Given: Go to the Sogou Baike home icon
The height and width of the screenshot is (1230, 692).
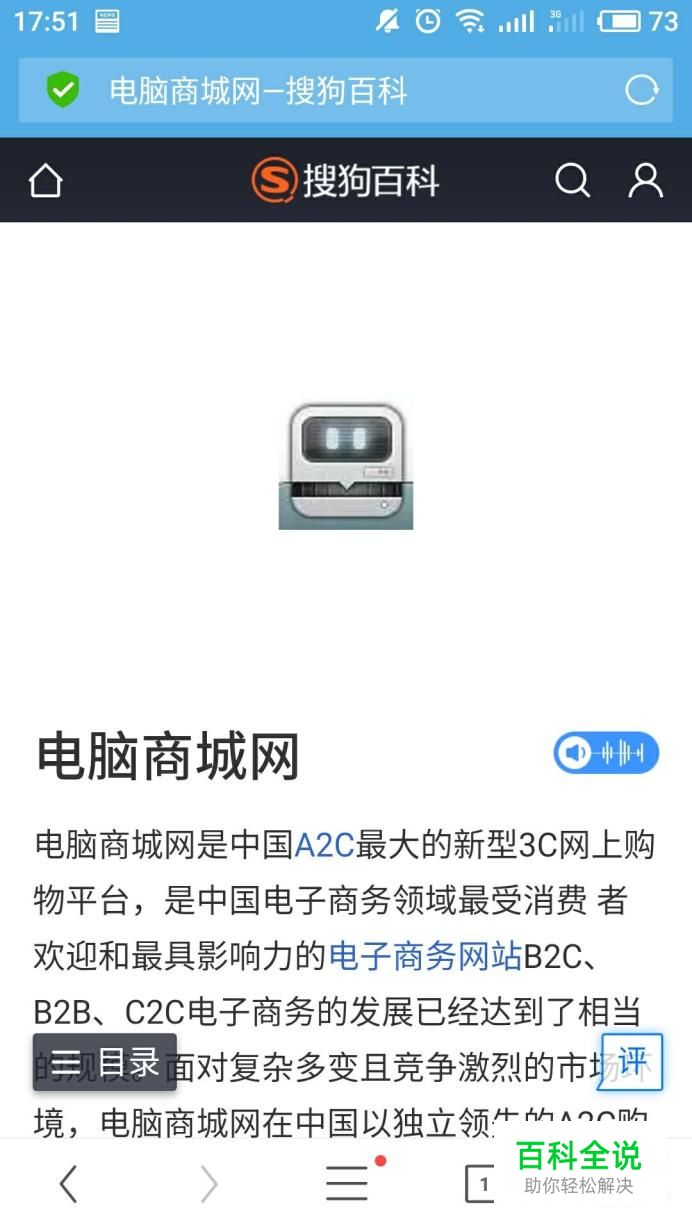Looking at the screenshot, I should pos(45,181).
